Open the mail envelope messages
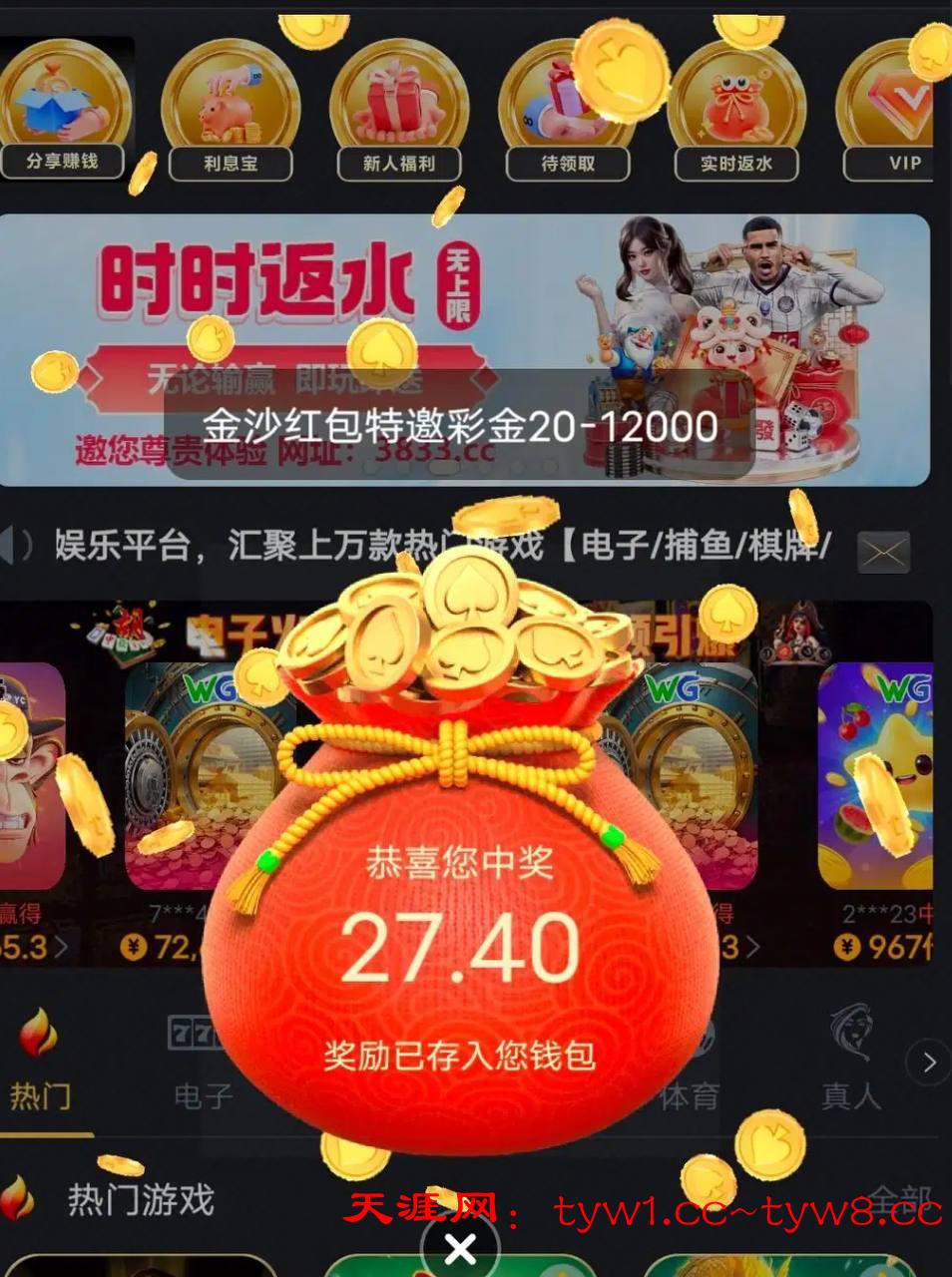 [x=883, y=552]
